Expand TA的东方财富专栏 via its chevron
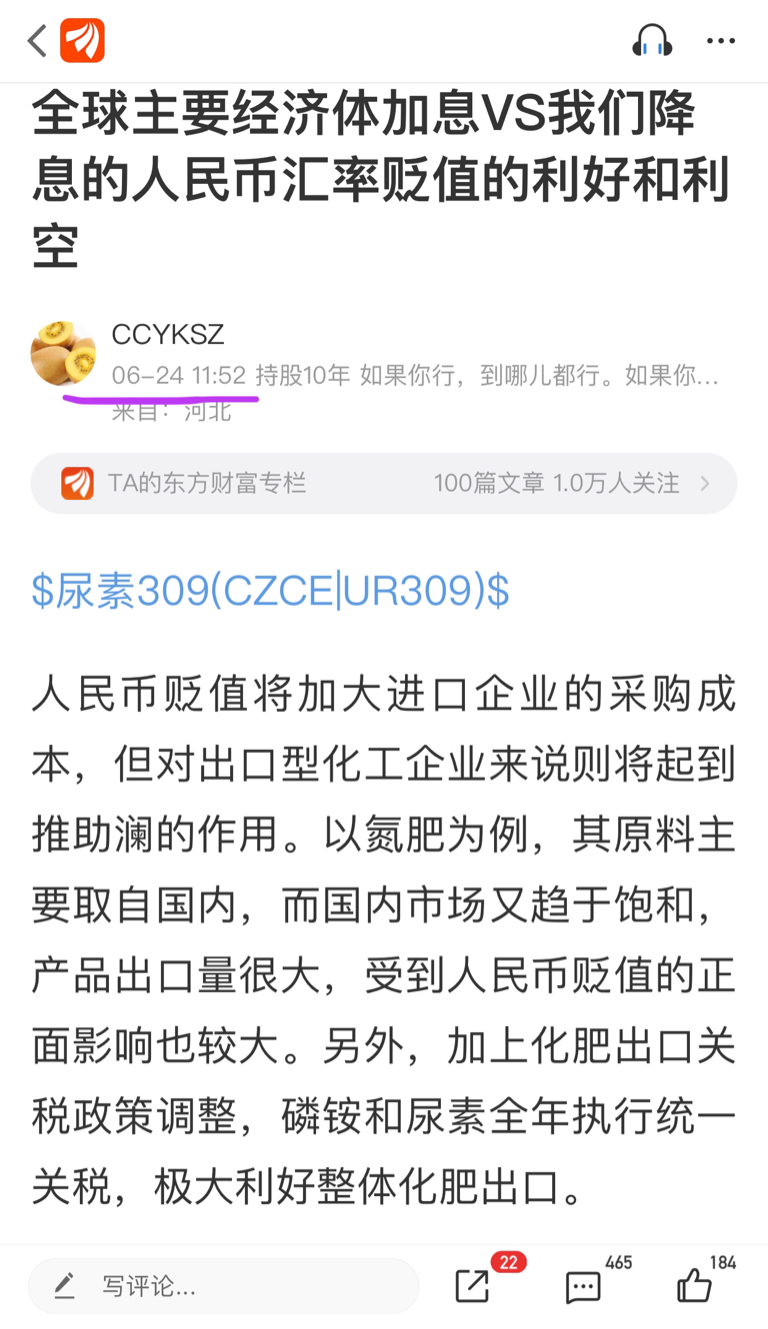The image size is (768, 1329). pyautogui.click(x=707, y=483)
